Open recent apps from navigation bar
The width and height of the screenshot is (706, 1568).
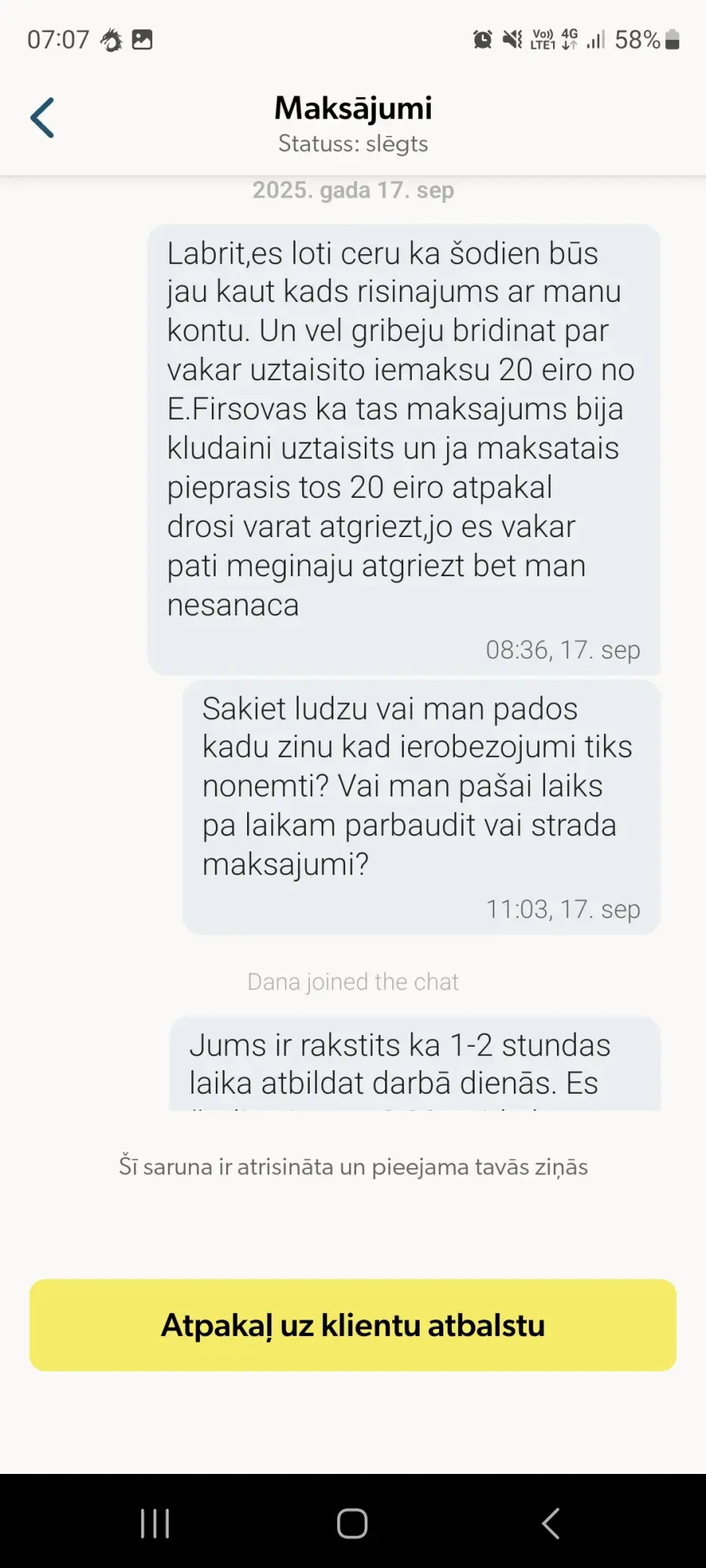click(155, 1523)
